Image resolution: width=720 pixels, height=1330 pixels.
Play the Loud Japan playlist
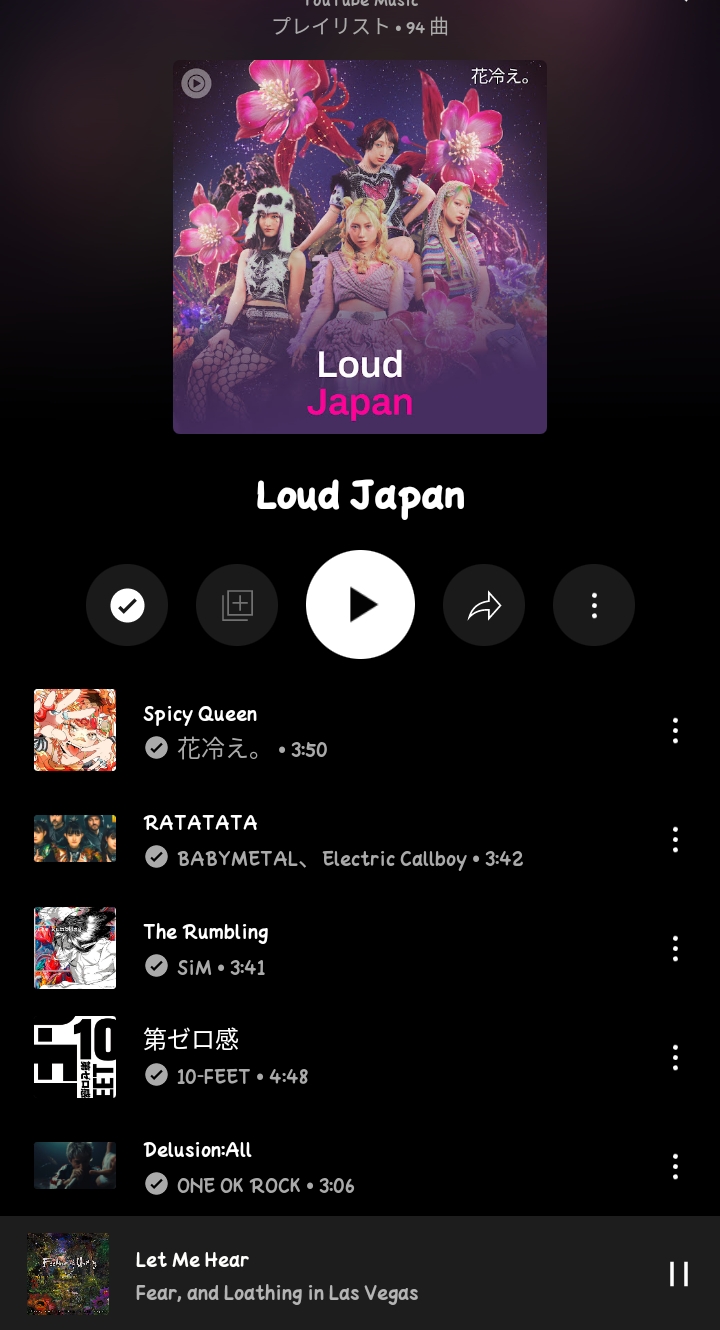360,604
